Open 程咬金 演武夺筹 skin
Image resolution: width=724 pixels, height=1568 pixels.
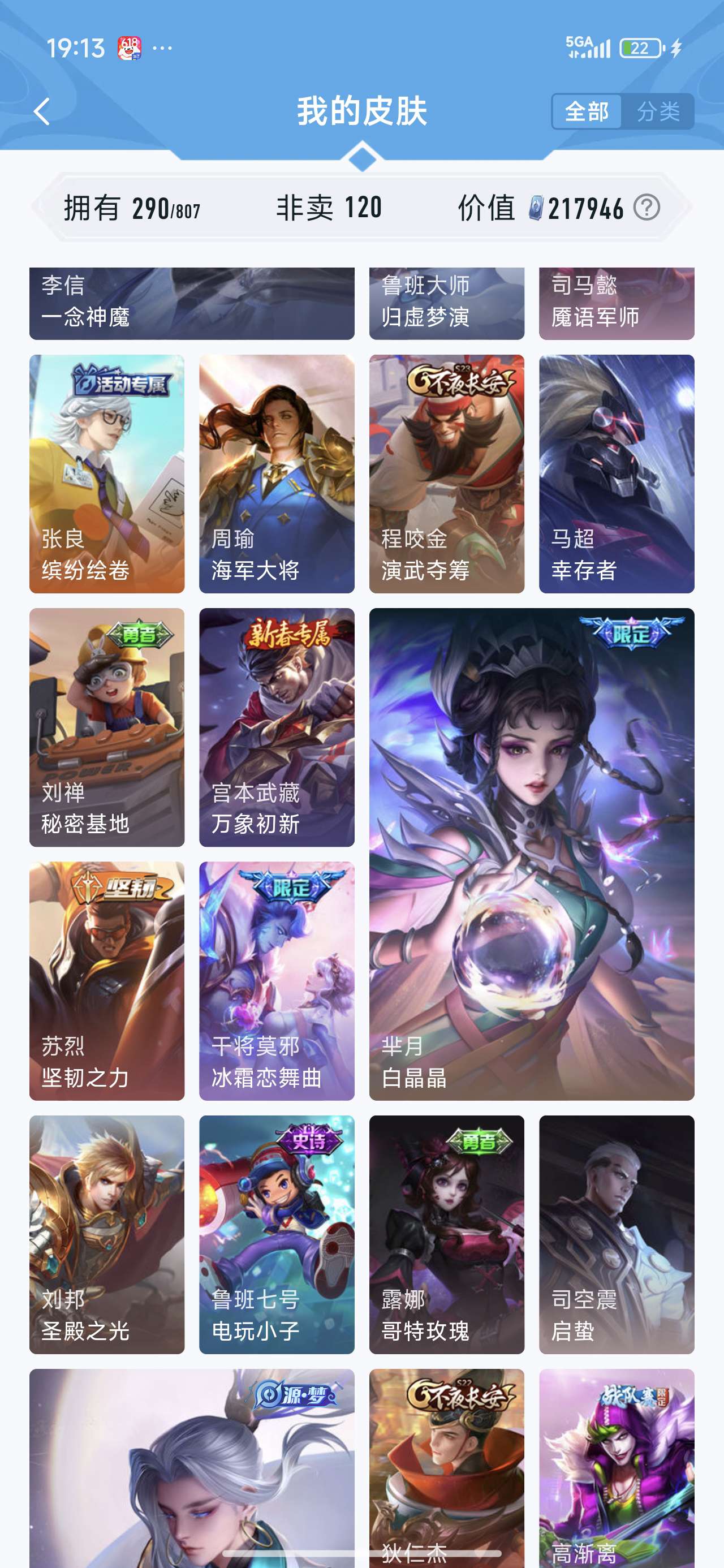click(x=446, y=473)
